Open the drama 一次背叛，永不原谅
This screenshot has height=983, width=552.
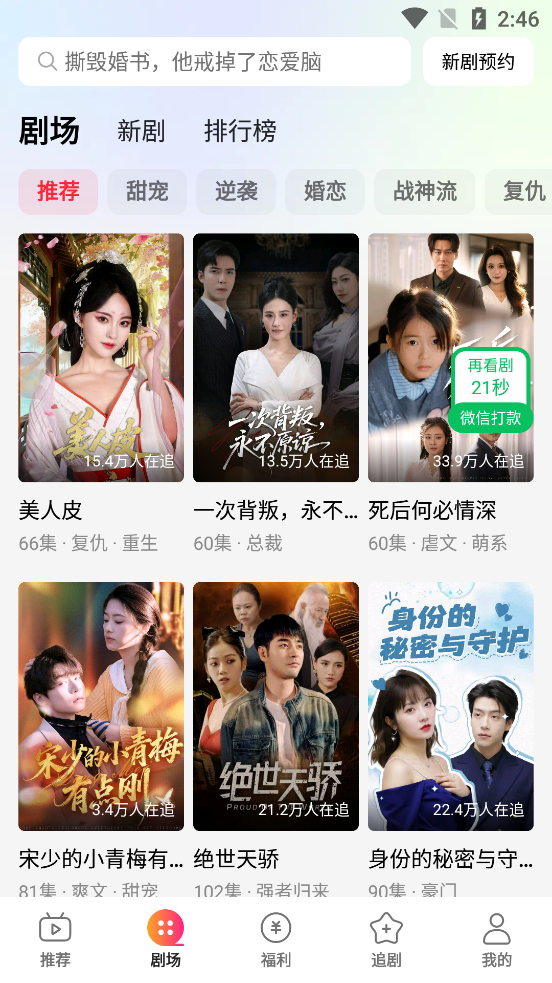(276, 357)
